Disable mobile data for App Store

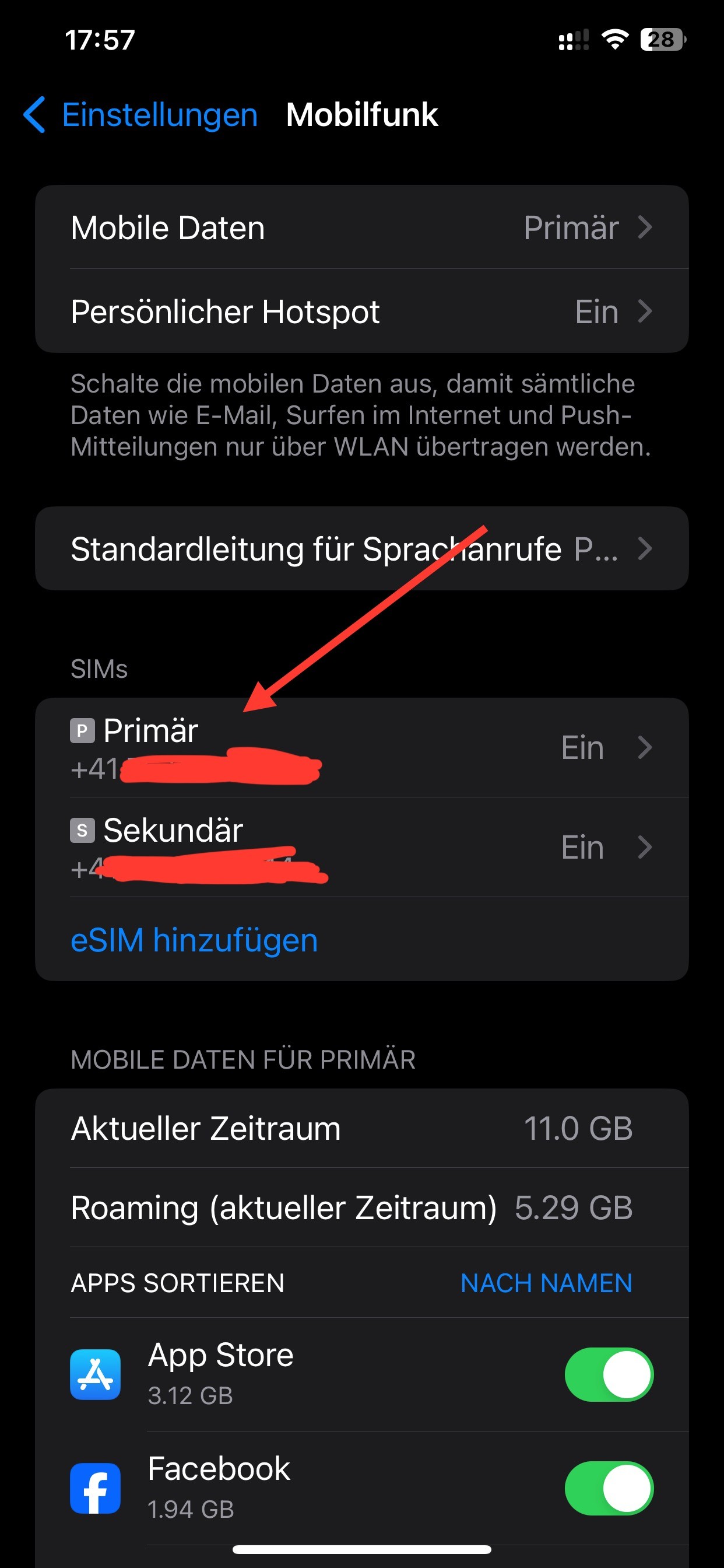pos(609,1374)
